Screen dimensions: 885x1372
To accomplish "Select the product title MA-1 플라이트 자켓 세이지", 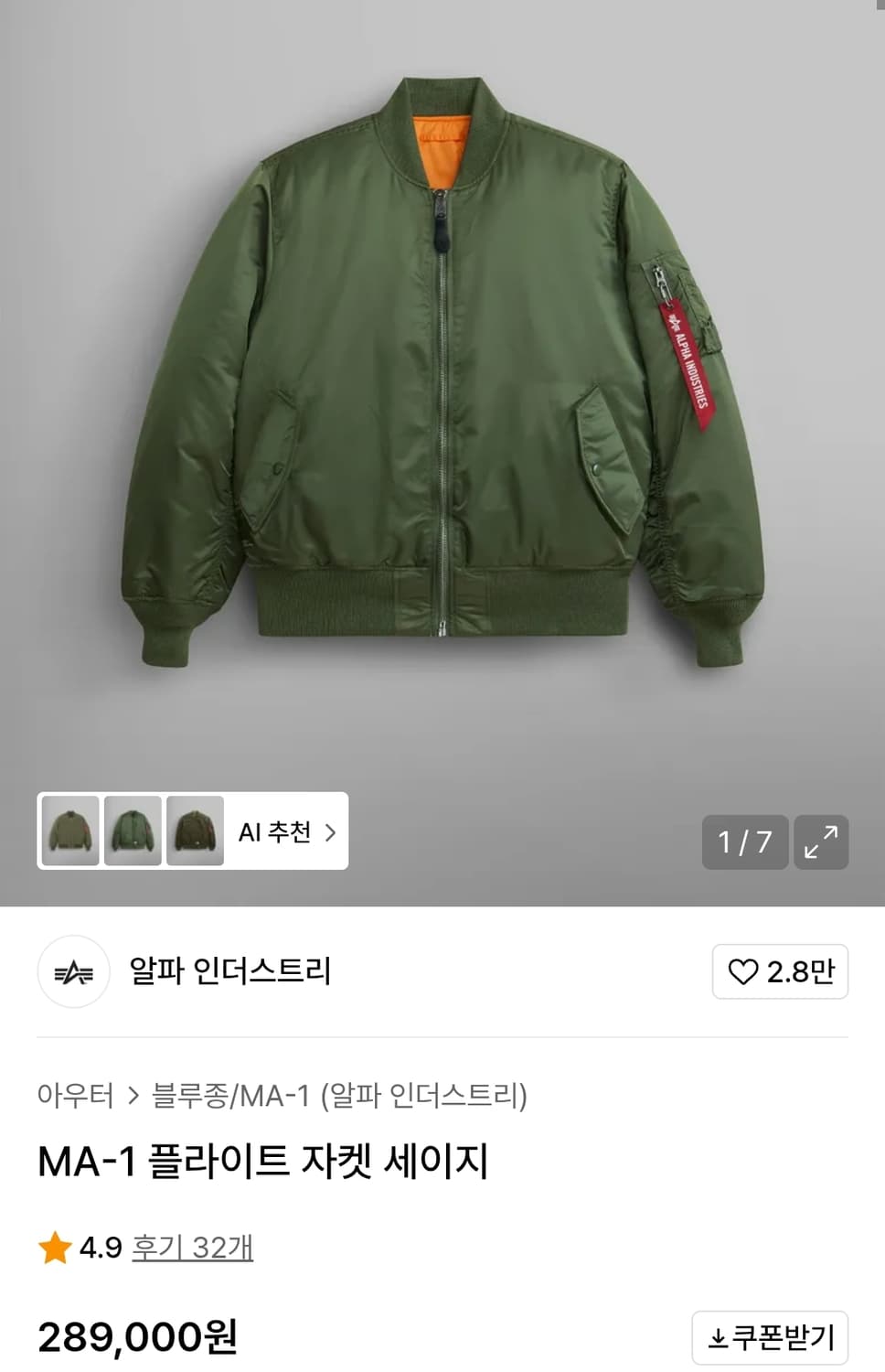I will 262,1159.
